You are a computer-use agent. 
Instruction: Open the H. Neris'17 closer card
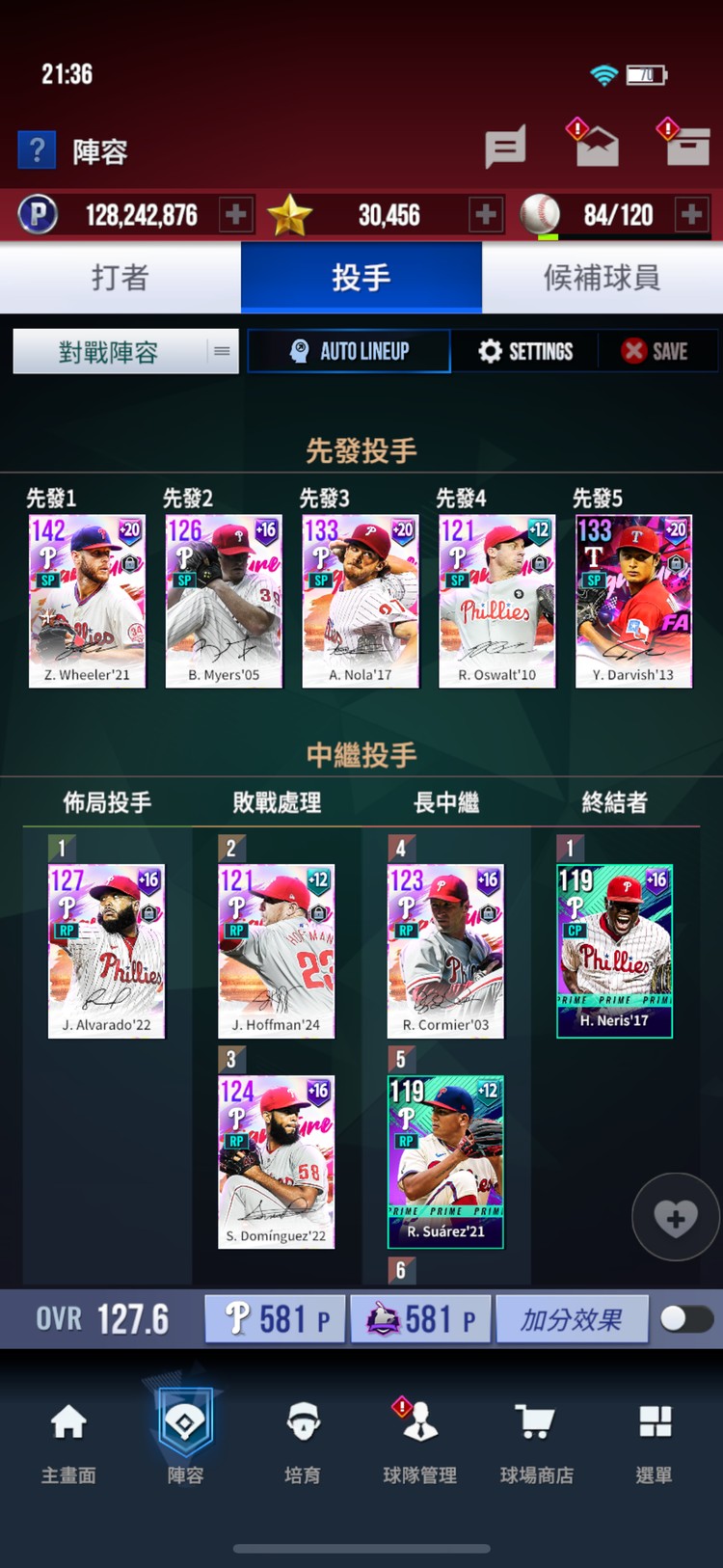pyautogui.click(x=614, y=950)
